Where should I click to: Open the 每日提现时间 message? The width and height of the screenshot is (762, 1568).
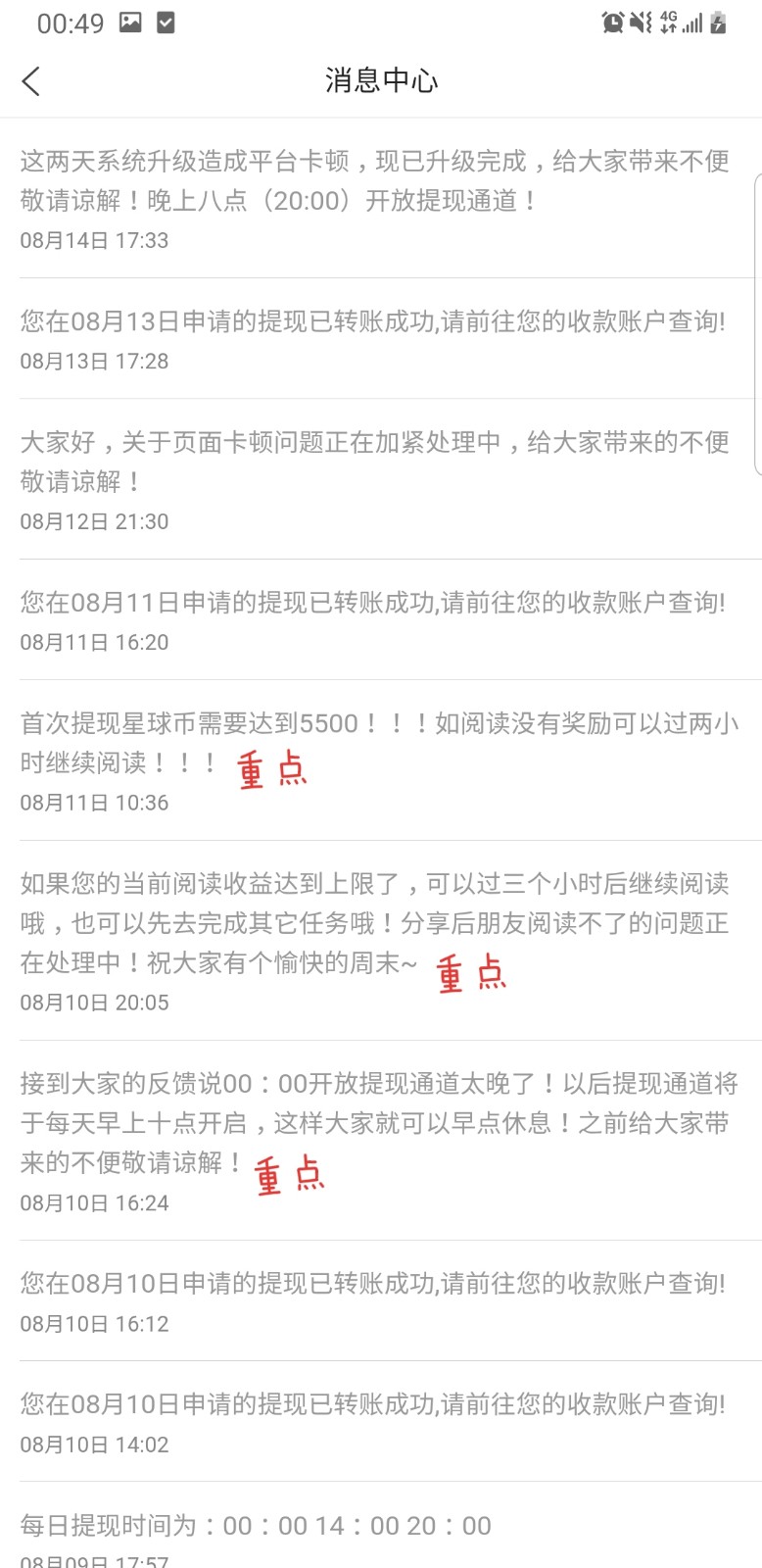pyautogui.click(x=381, y=1525)
